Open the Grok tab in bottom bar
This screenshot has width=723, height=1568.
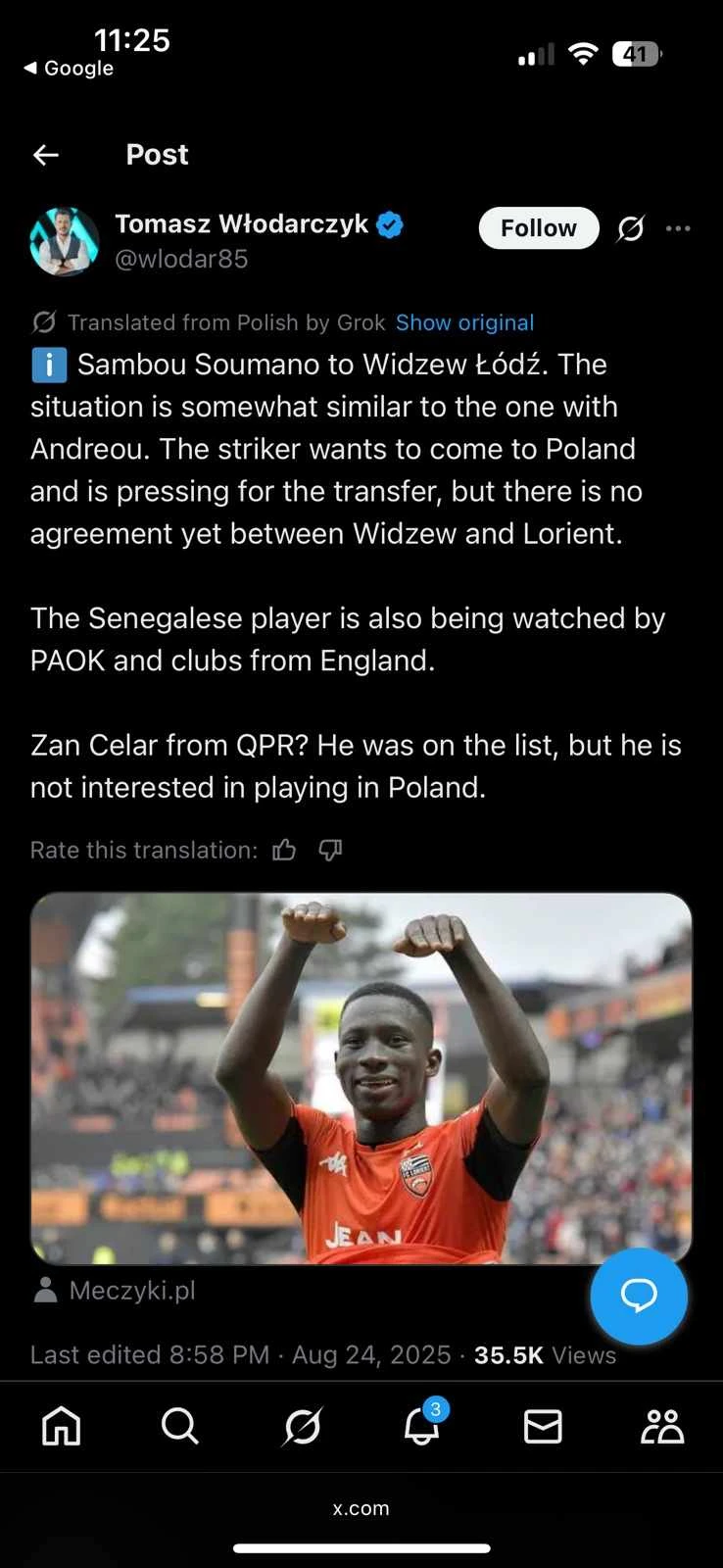click(x=302, y=1427)
